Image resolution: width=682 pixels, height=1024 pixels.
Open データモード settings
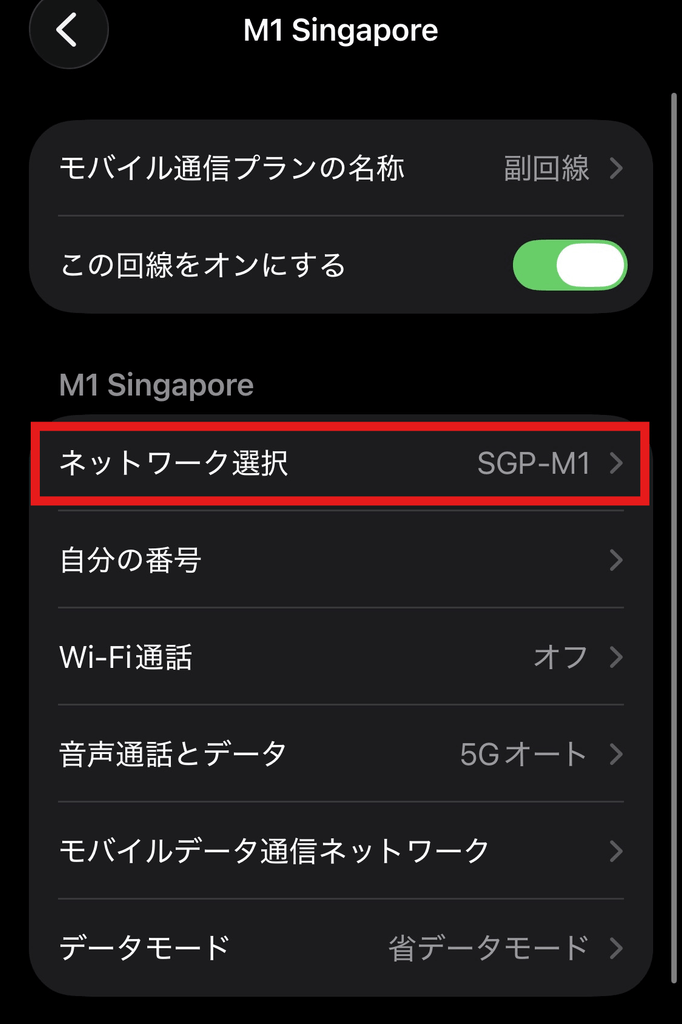pyautogui.click(x=341, y=948)
